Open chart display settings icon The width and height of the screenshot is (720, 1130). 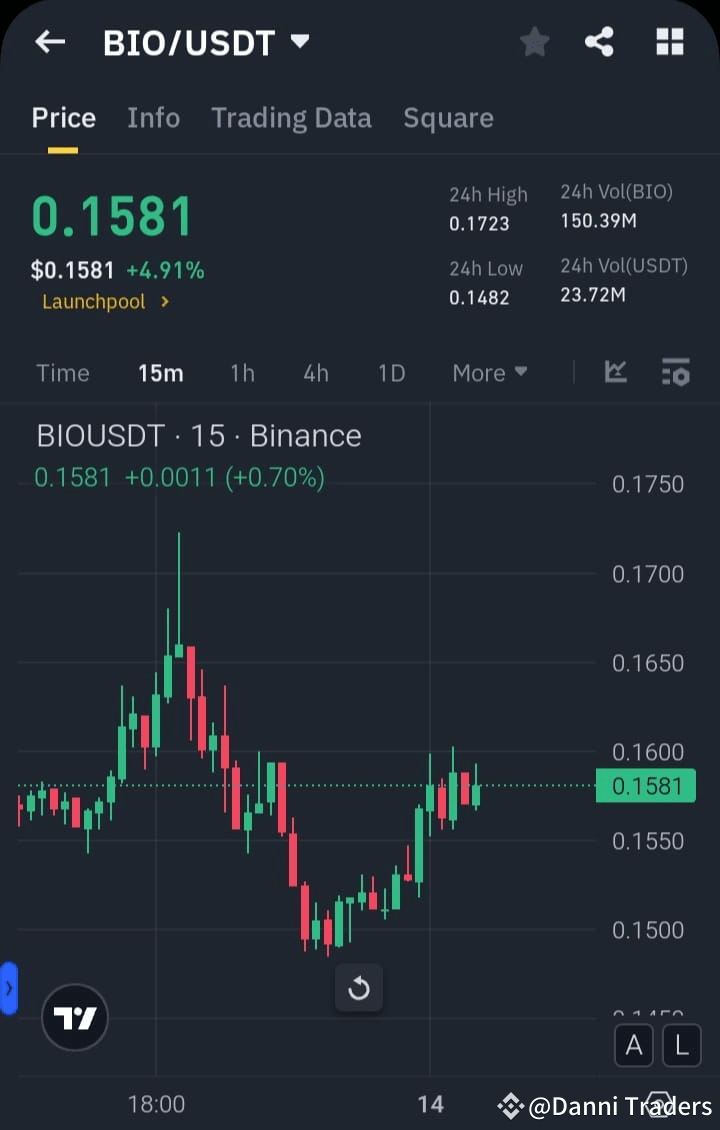click(x=676, y=372)
